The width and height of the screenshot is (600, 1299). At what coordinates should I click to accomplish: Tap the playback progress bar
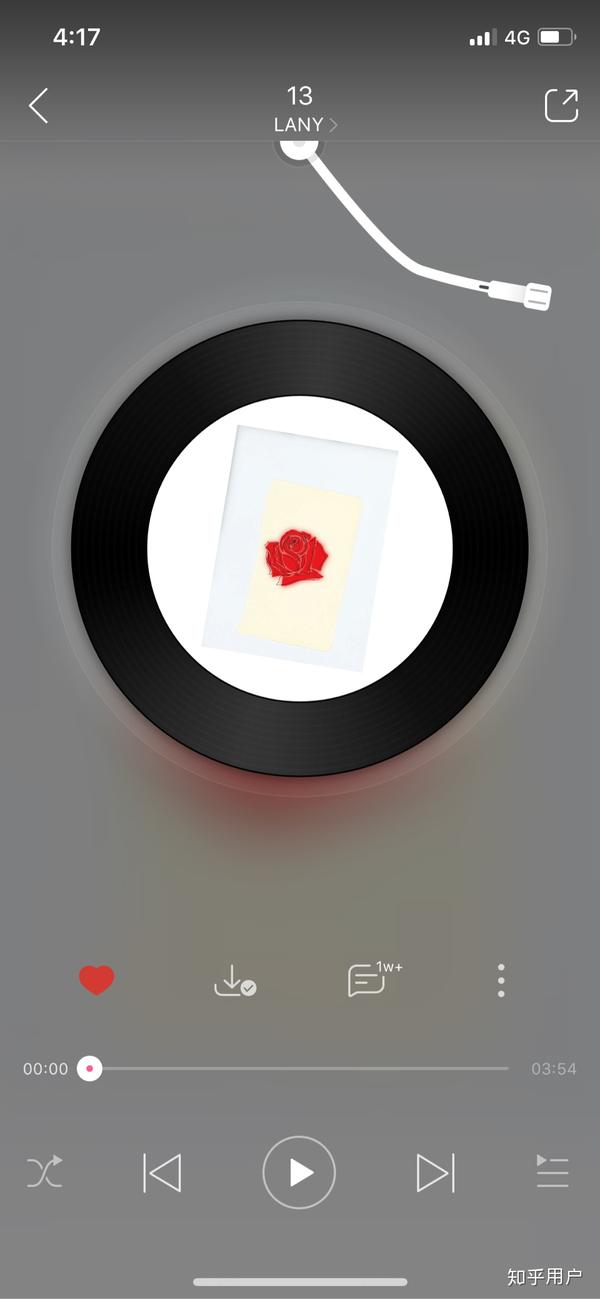tap(300, 1068)
